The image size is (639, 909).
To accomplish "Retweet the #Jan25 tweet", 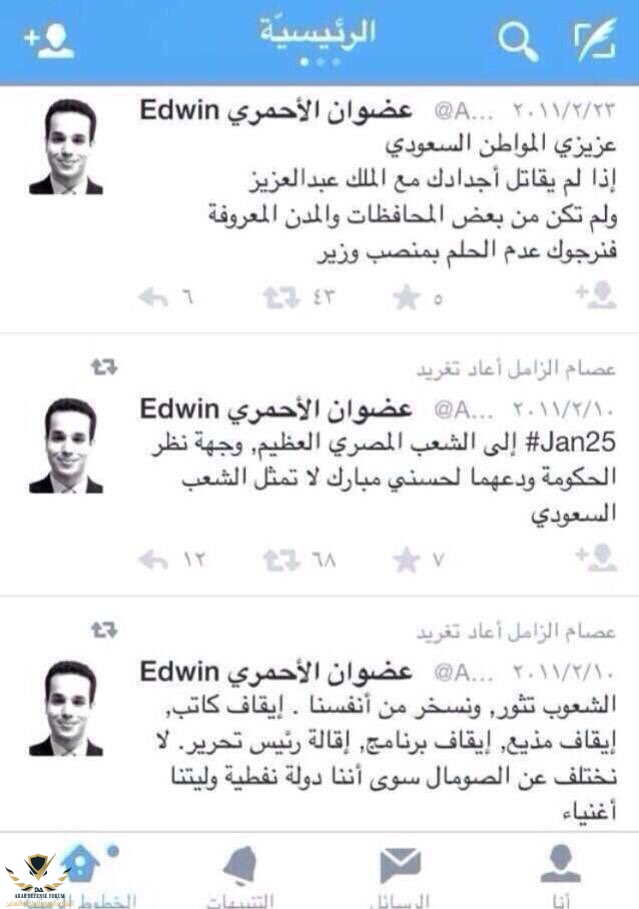I will pyautogui.click(x=280, y=560).
